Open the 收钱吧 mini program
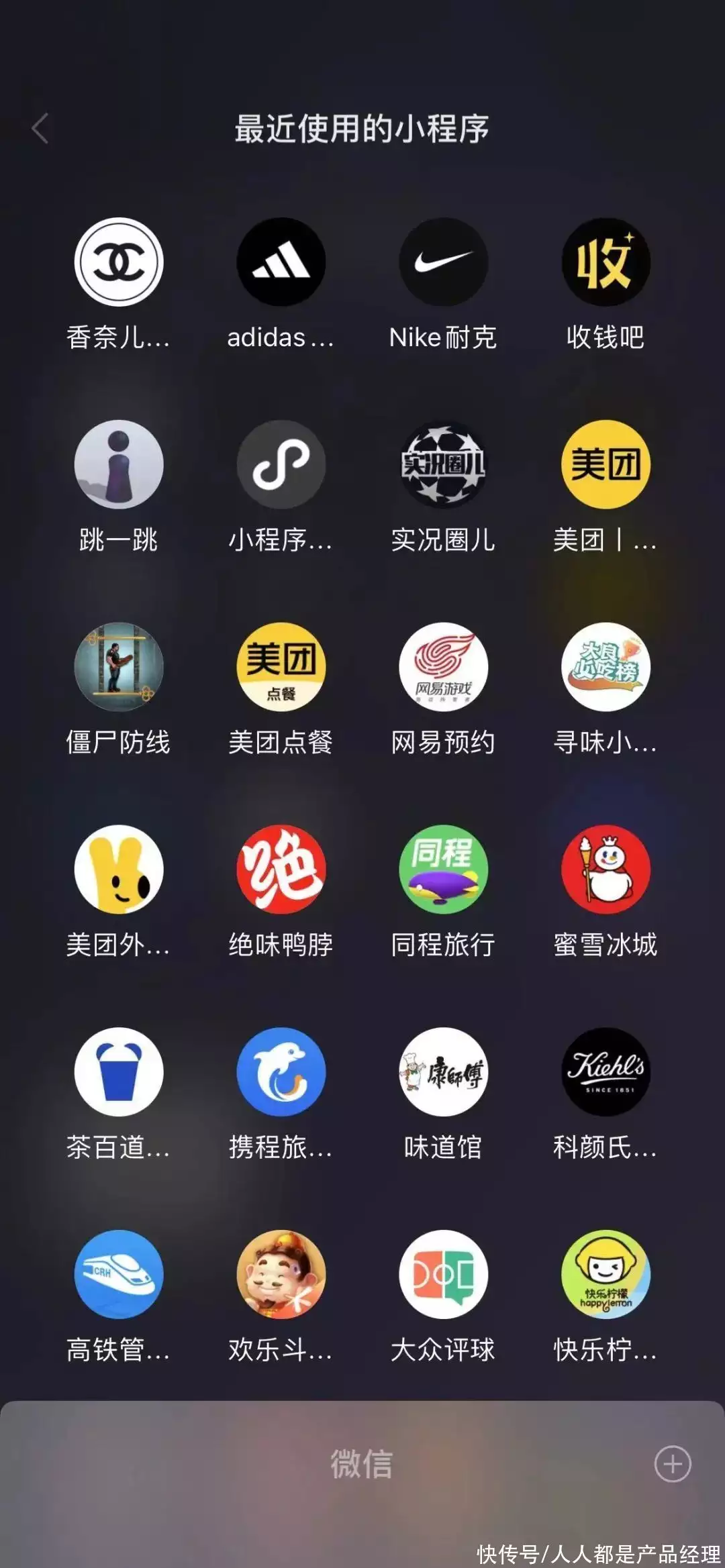725x1568 pixels. click(x=606, y=262)
